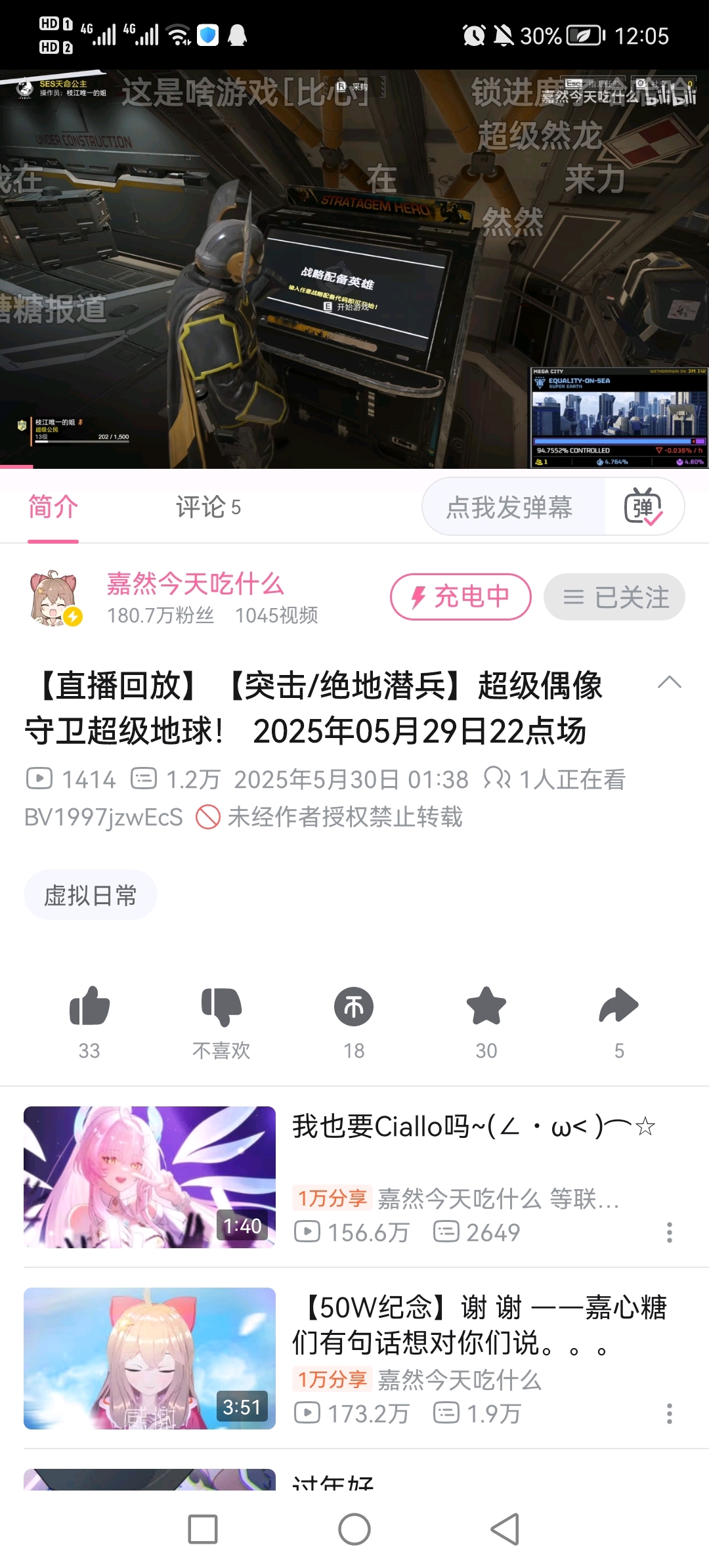Share this video via the arrow icon

(x=618, y=1007)
